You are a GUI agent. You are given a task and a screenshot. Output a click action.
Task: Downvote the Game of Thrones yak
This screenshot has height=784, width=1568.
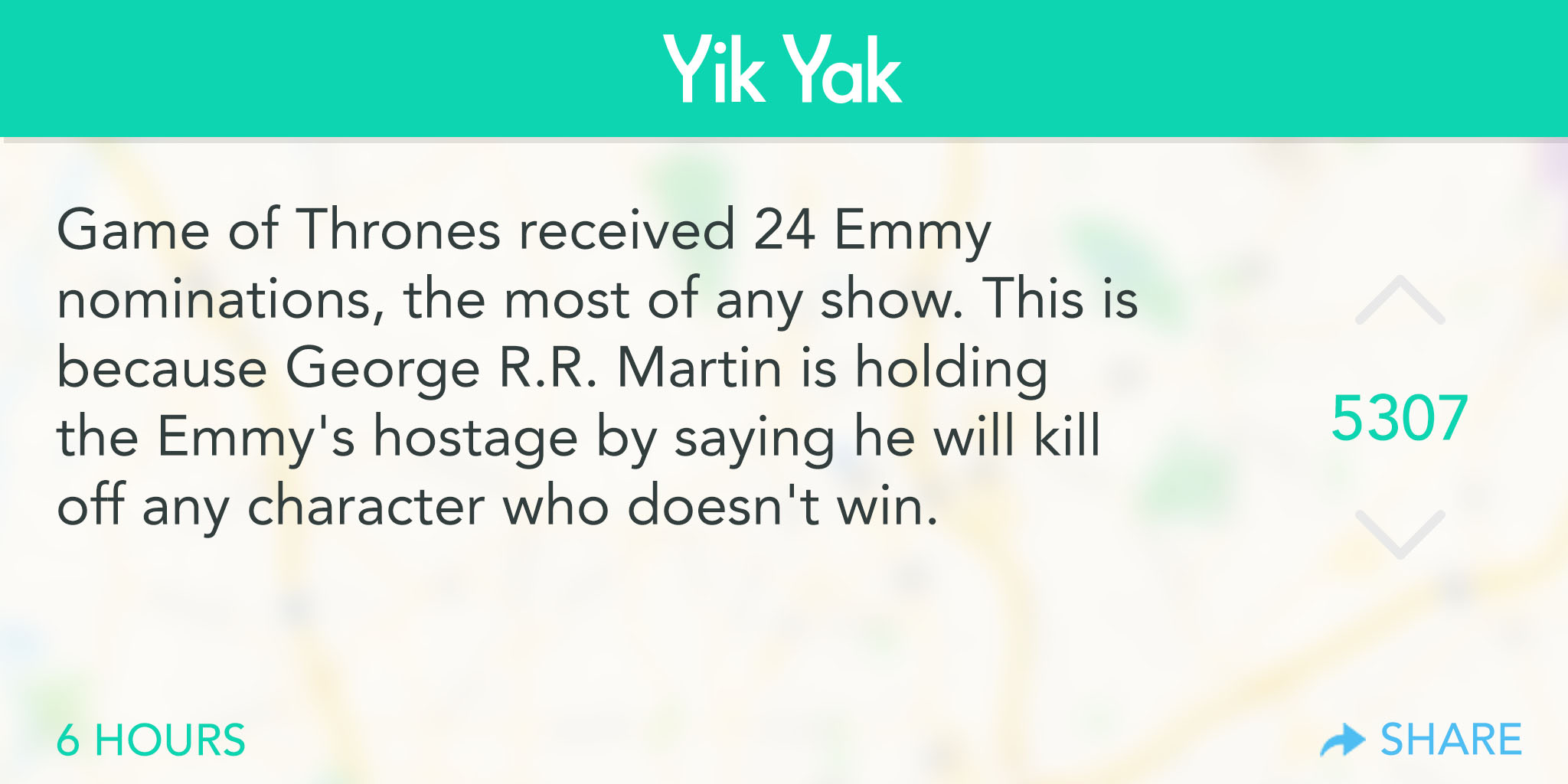pyautogui.click(x=1400, y=534)
